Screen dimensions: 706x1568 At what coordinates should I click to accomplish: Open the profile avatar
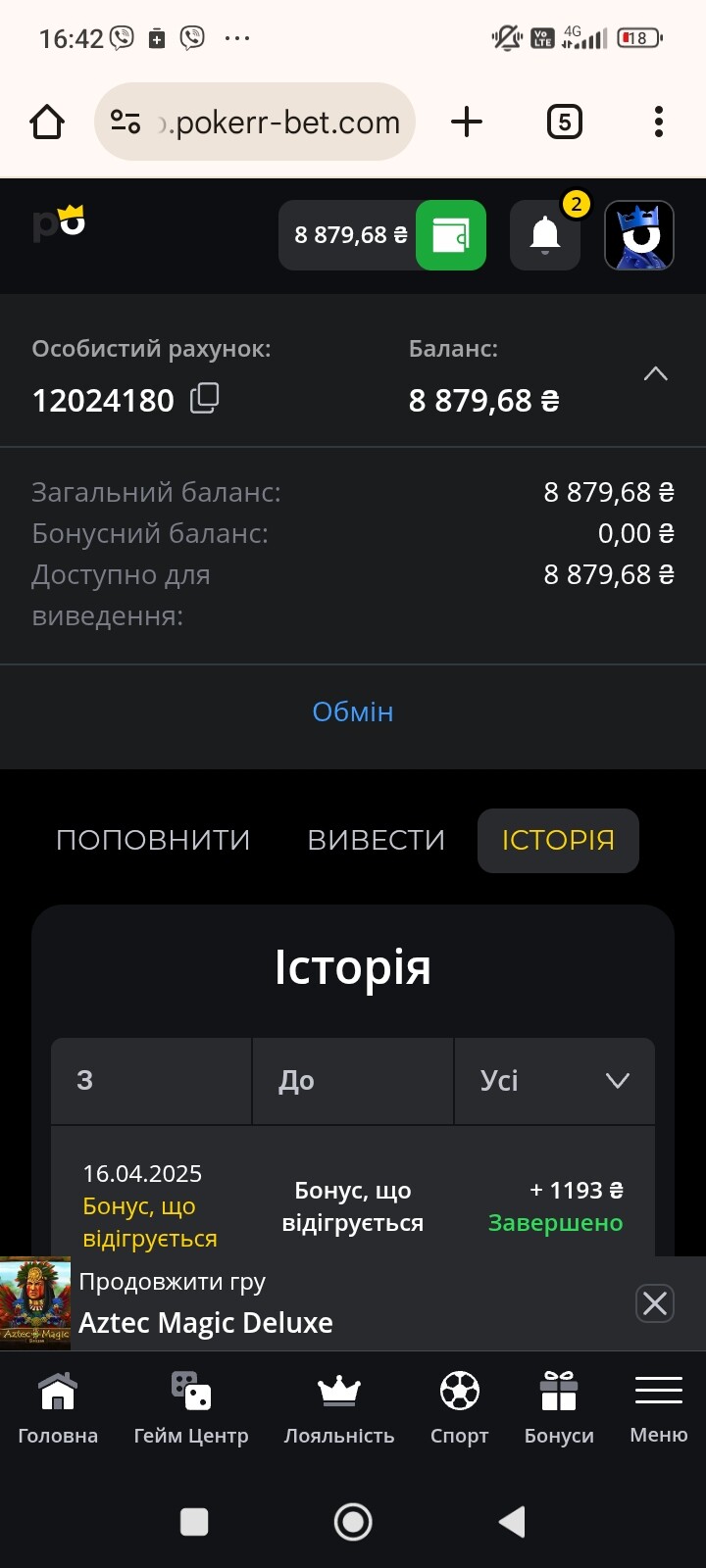pyautogui.click(x=639, y=235)
